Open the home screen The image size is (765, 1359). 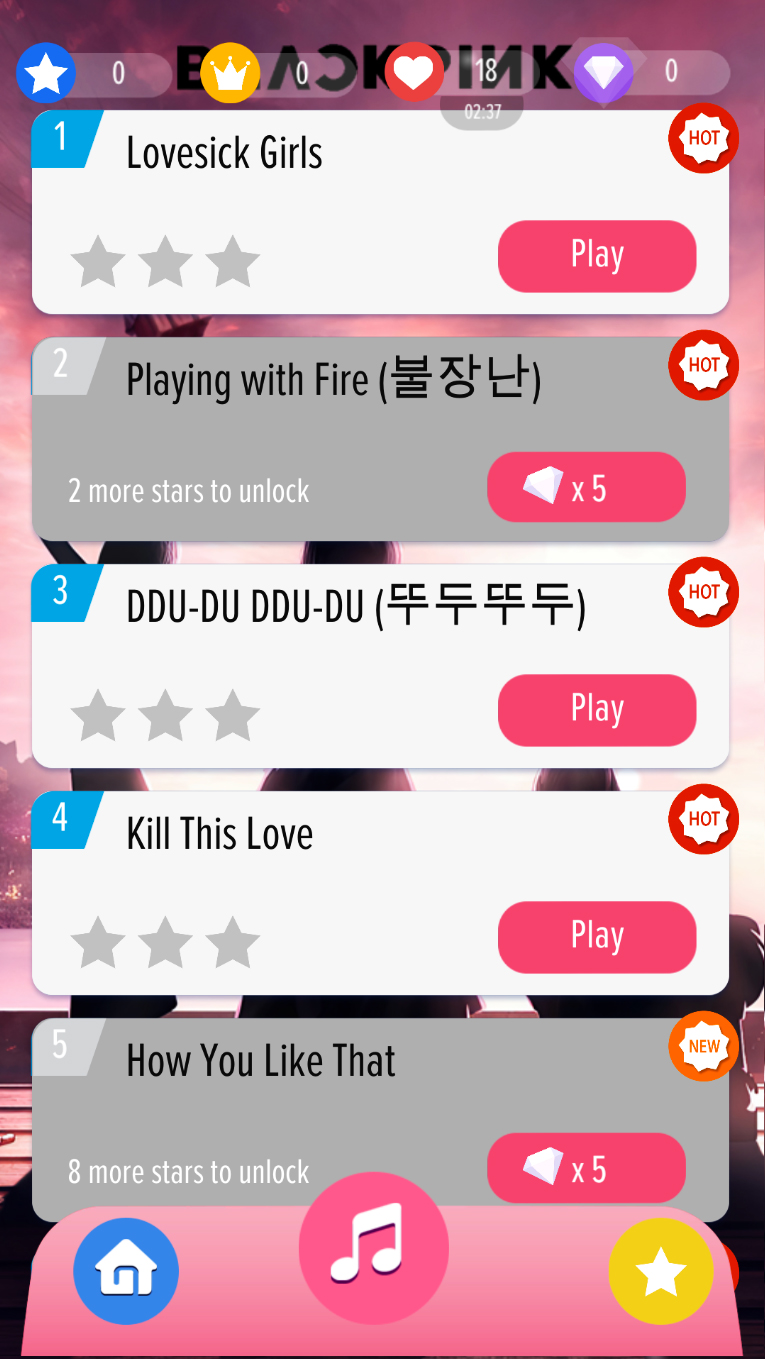point(125,1270)
